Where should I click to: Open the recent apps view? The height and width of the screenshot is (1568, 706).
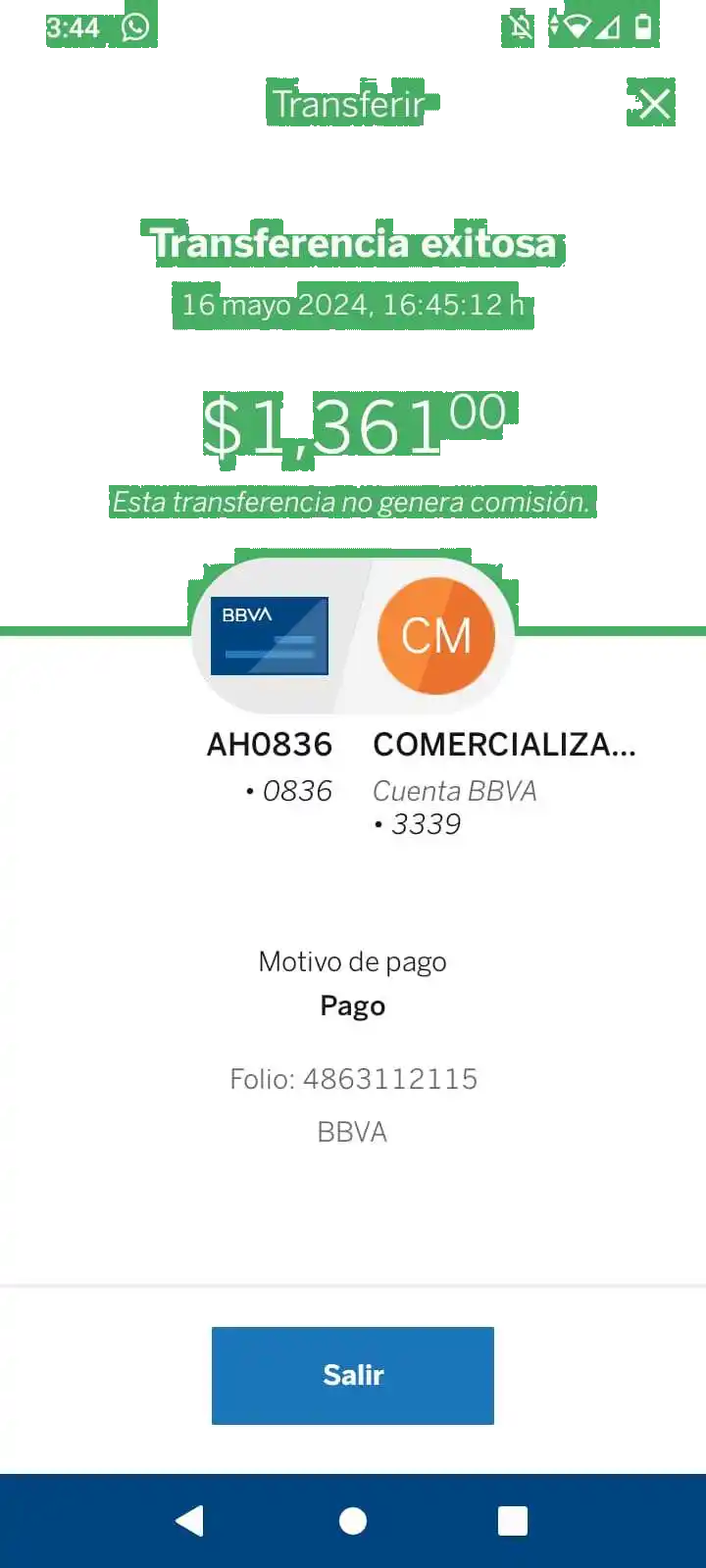513,1520
